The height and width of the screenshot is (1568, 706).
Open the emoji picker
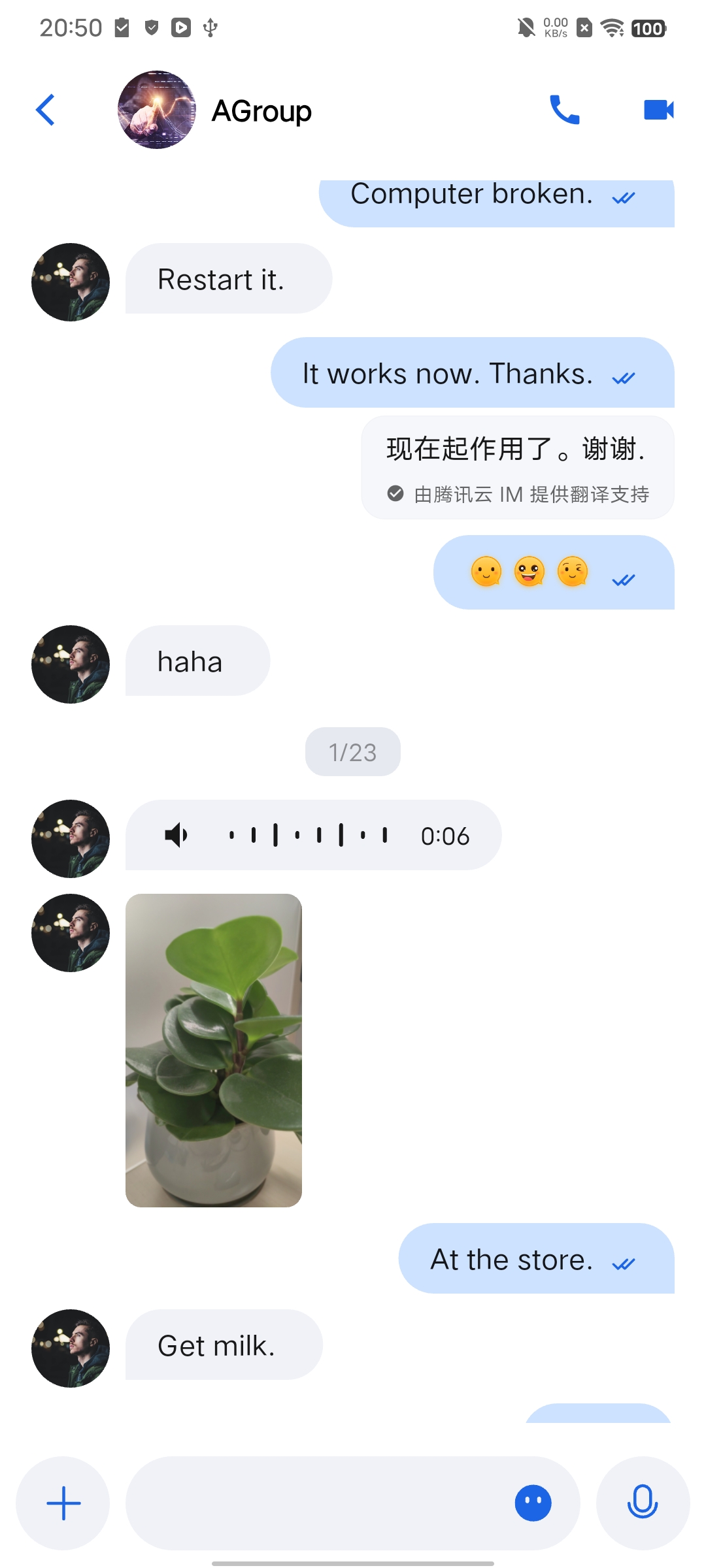click(x=533, y=1503)
